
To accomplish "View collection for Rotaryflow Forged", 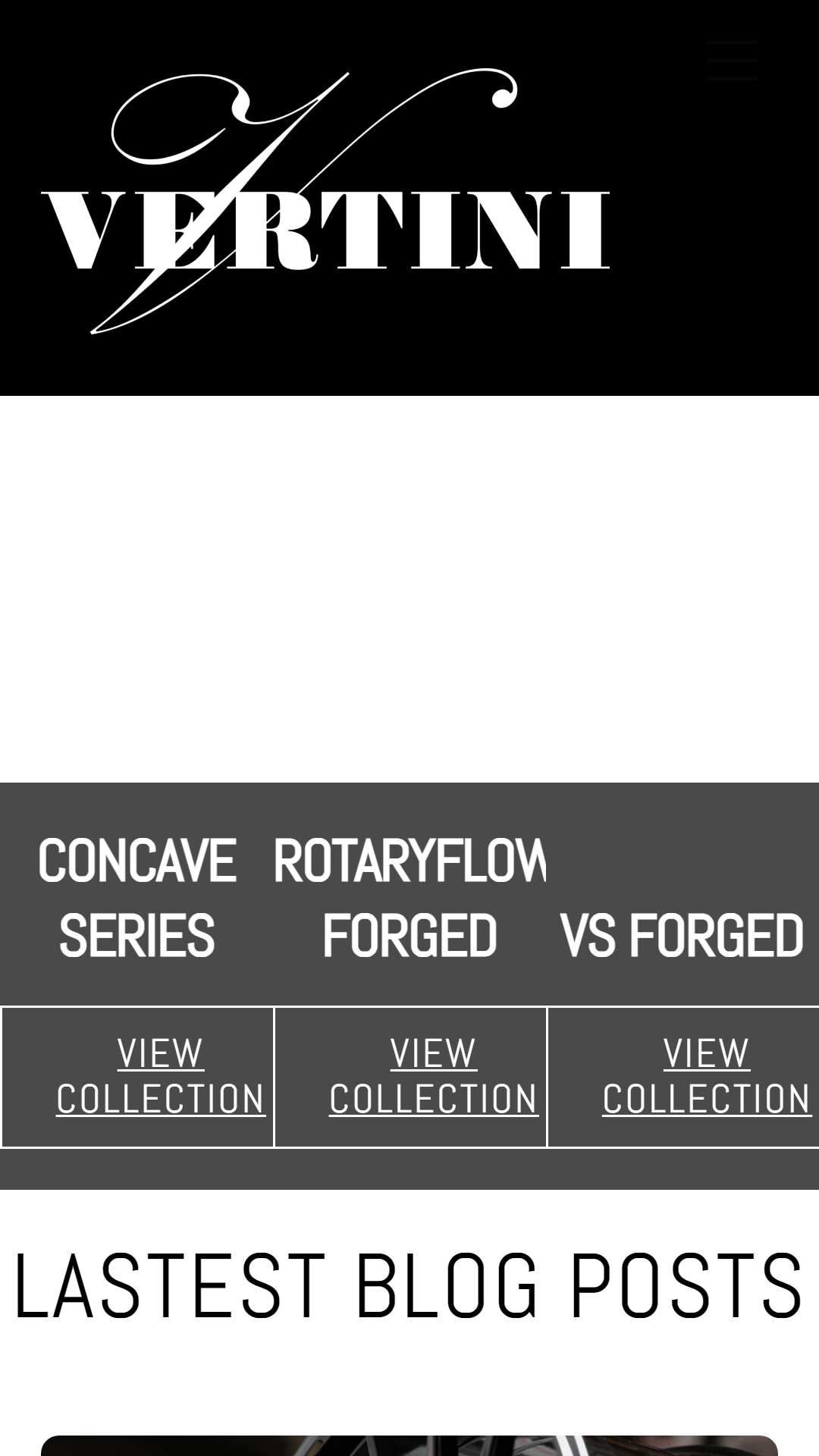I will [434, 1076].
